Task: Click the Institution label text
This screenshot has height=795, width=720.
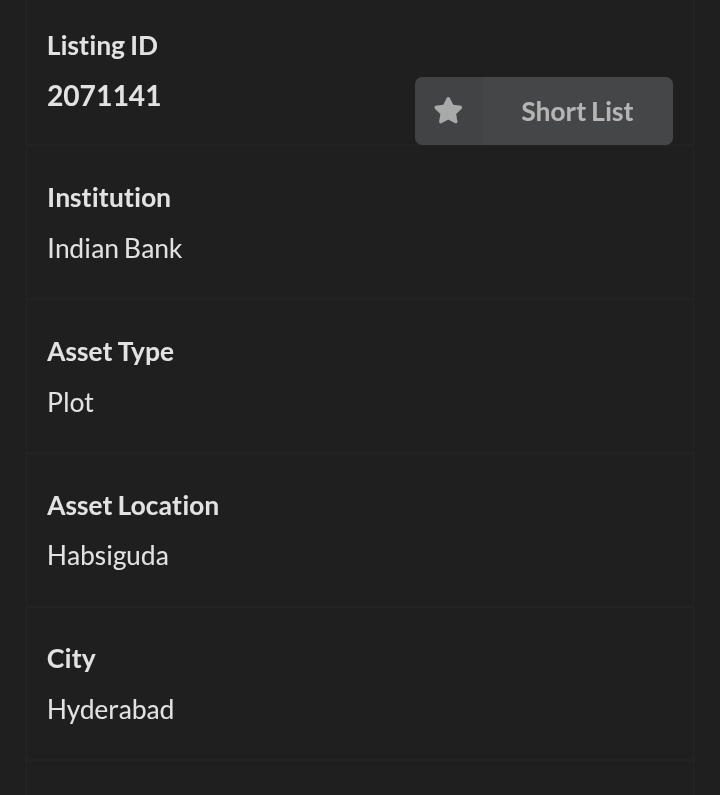Action: pyautogui.click(x=108, y=197)
